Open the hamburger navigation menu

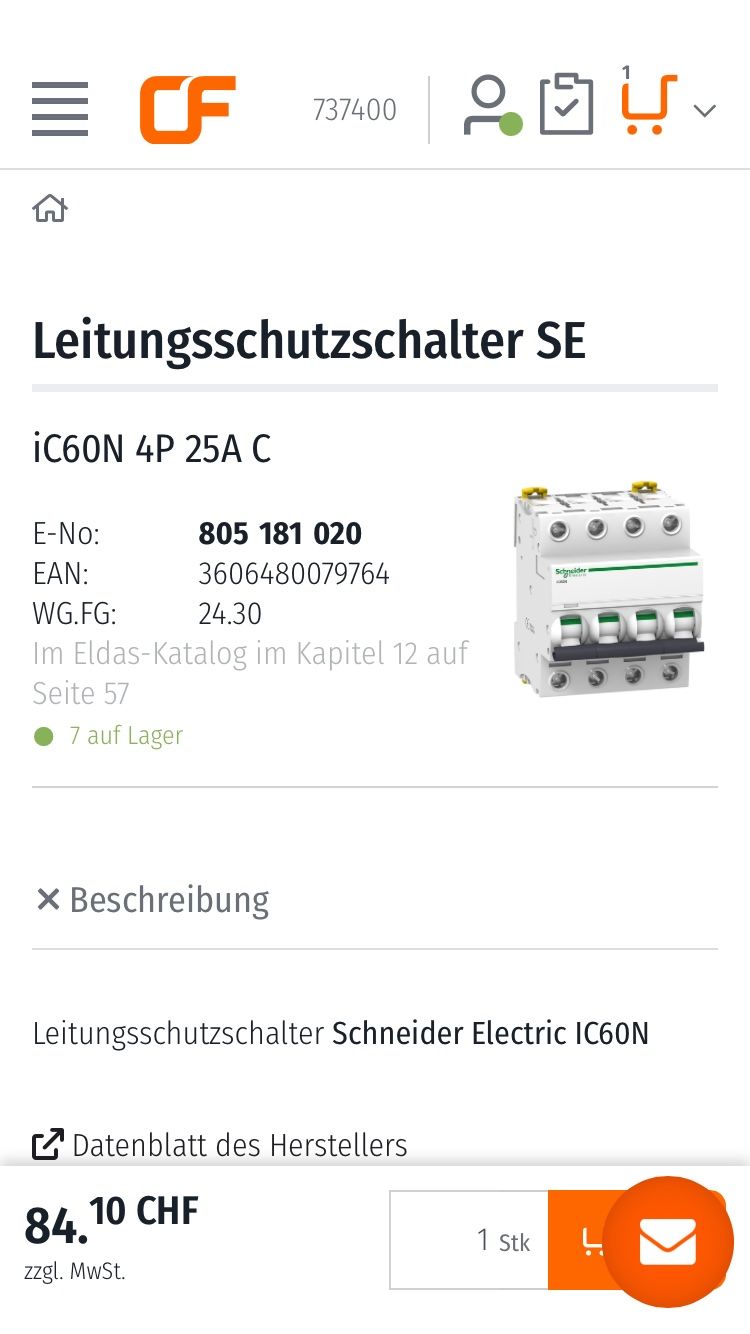60,108
